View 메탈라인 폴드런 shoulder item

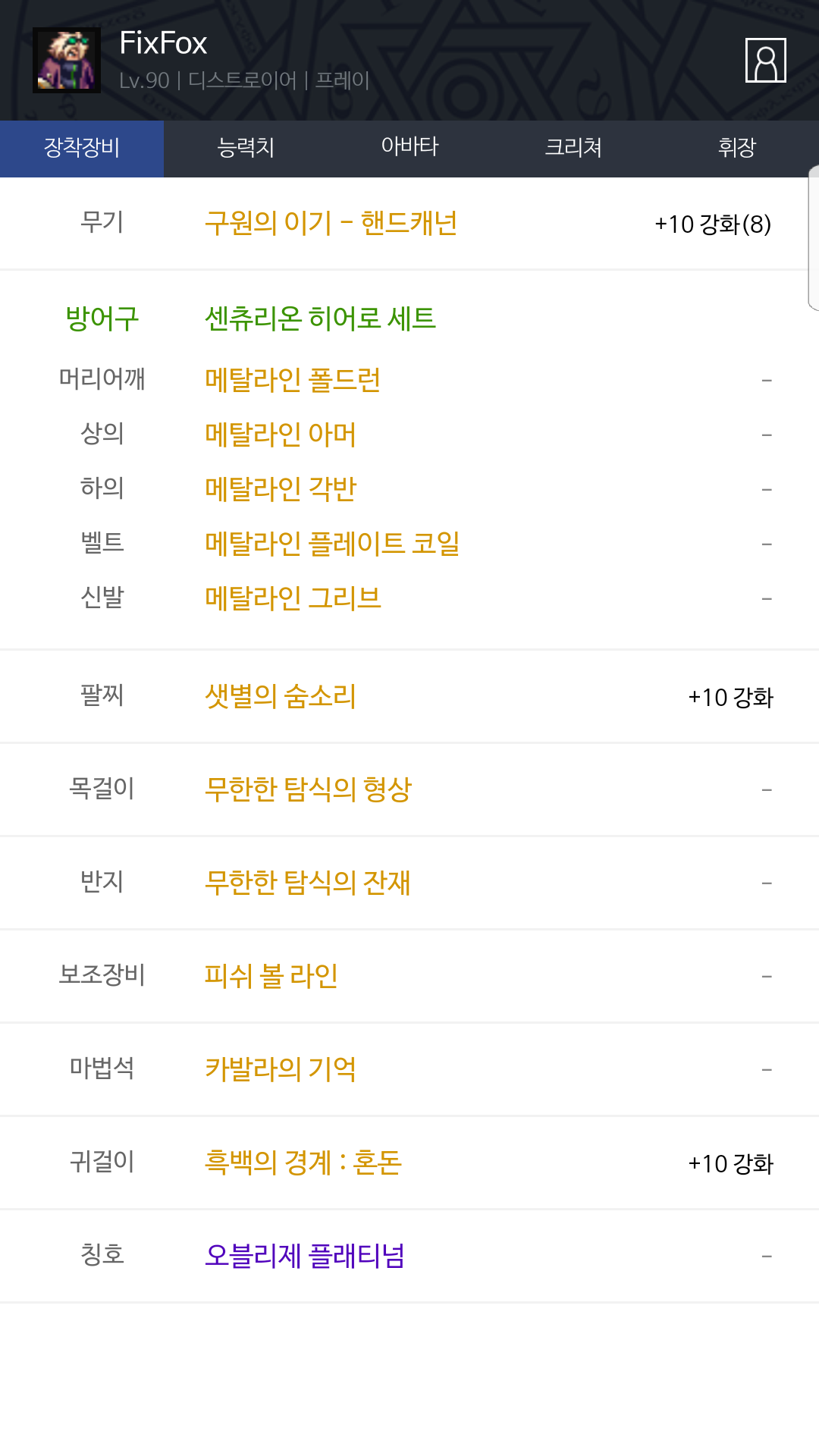pyautogui.click(x=293, y=380)
